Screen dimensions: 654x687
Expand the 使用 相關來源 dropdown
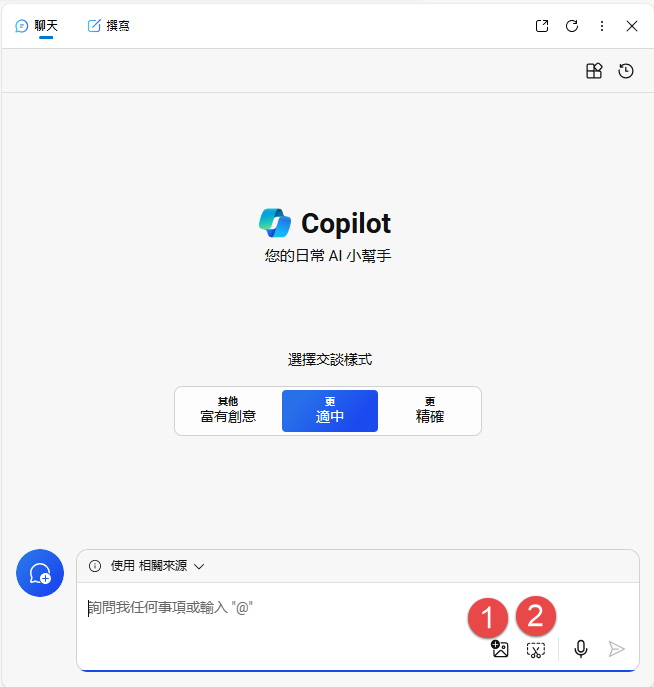(x=147, y=566)
